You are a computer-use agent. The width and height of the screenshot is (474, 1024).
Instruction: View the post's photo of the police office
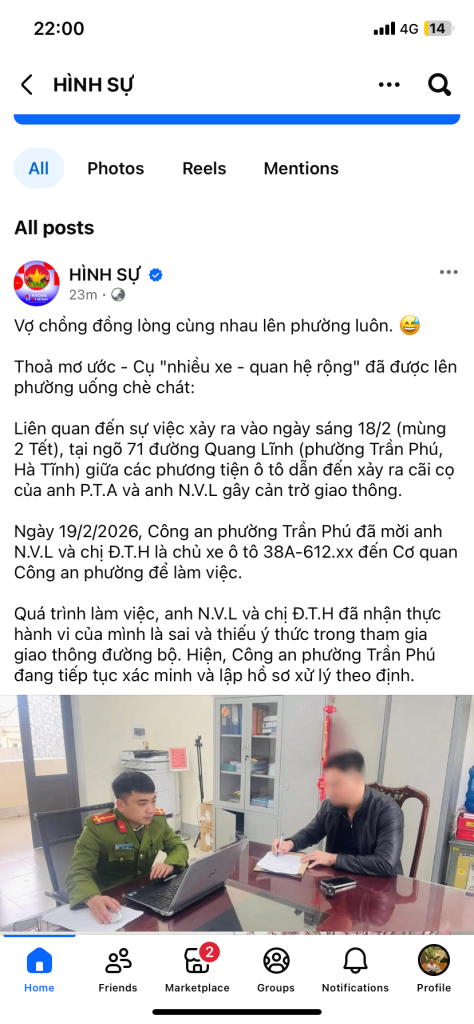(x=237, y=813)
